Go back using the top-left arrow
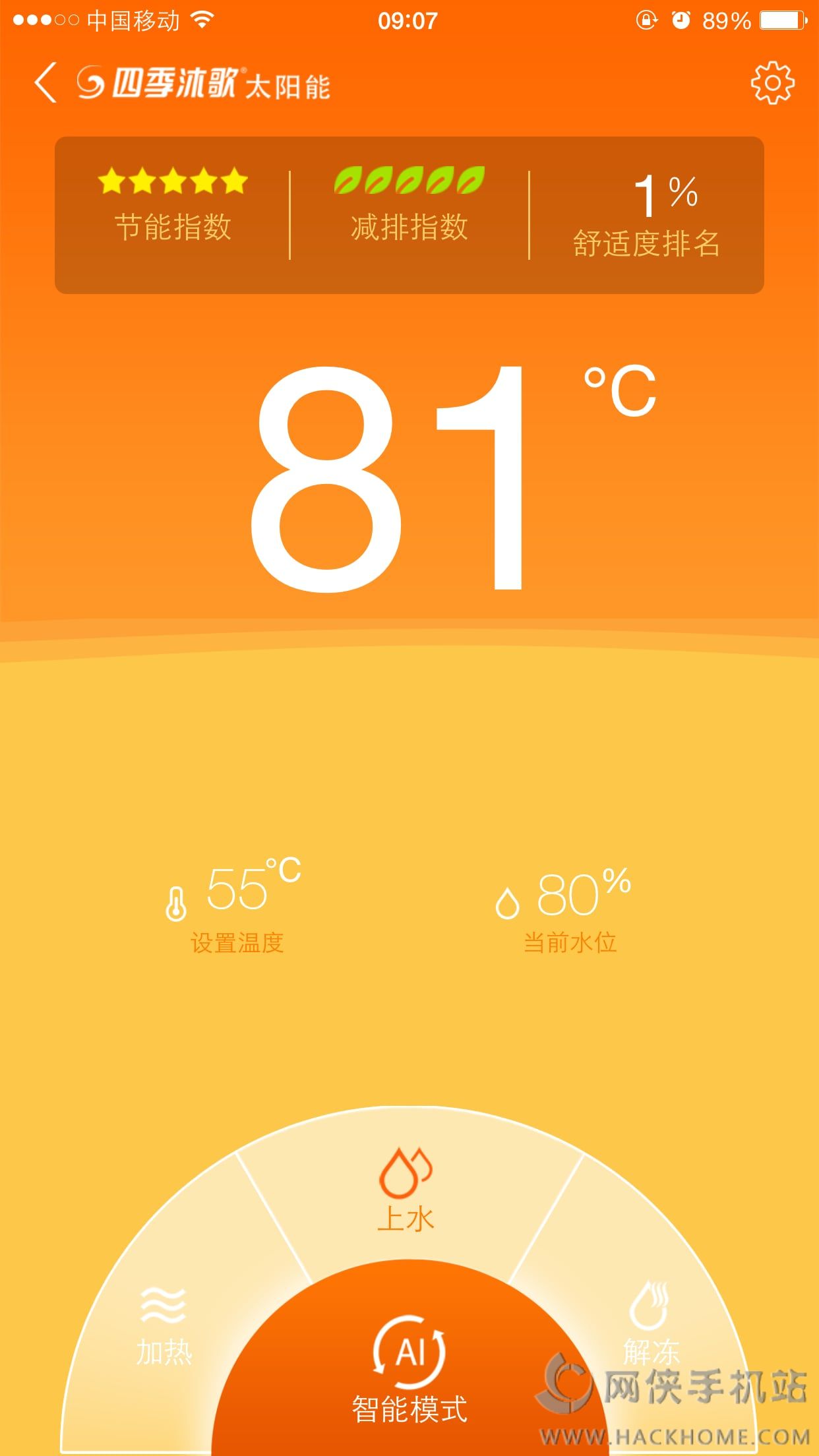 coord(45,83)
